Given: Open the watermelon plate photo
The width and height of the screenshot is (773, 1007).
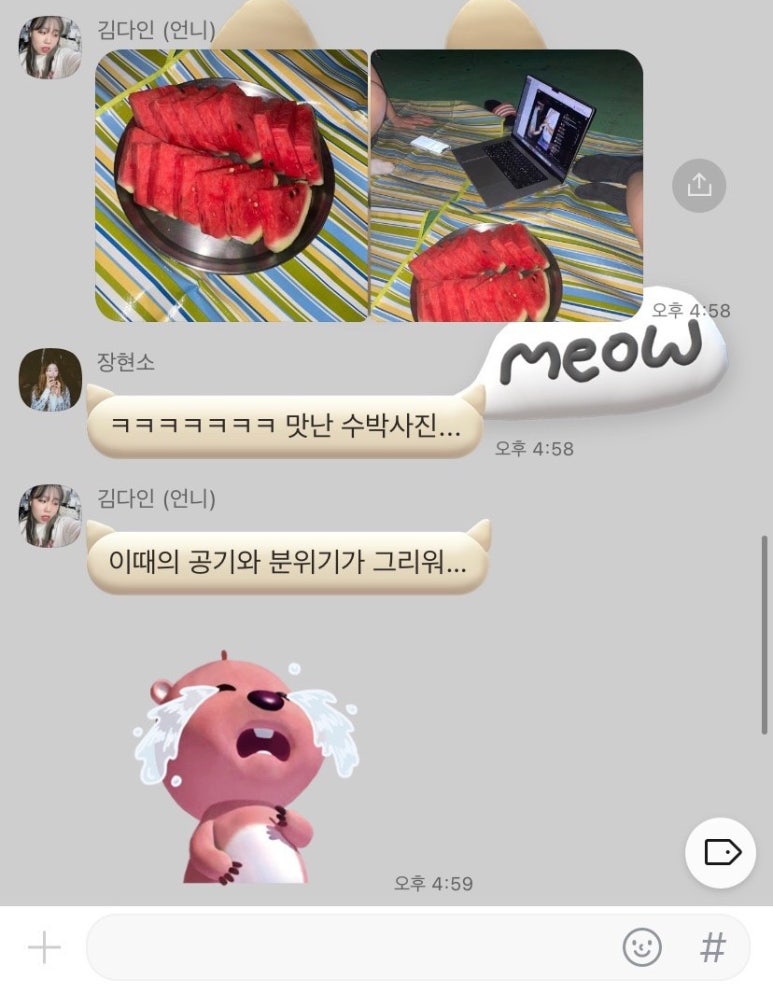Looking at the screenshot, I should tap(231, 186).
